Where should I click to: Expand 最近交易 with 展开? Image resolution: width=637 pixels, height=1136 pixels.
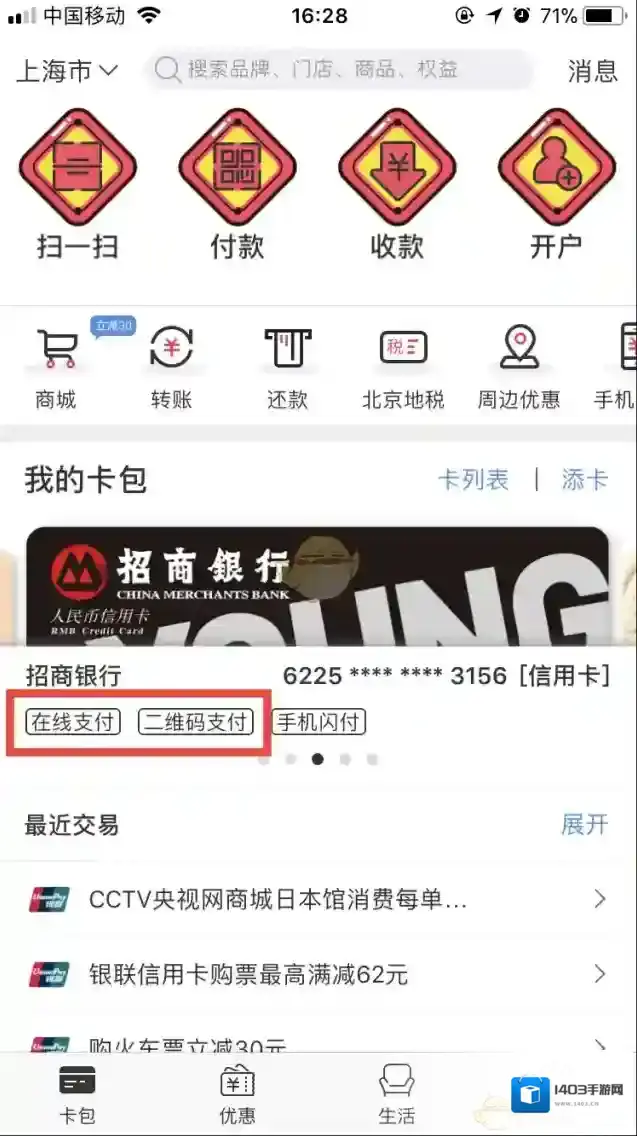(584, 824)
